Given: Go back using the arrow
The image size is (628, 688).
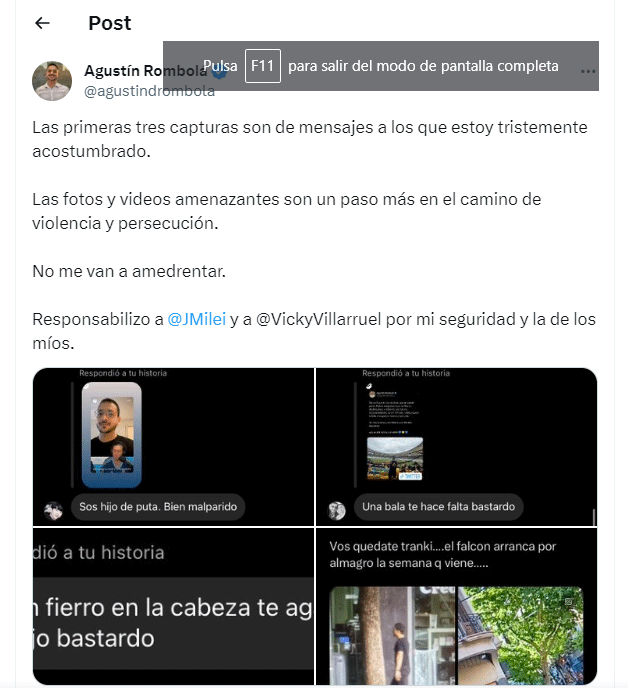Looking at the screenshot, I should 41,23.
